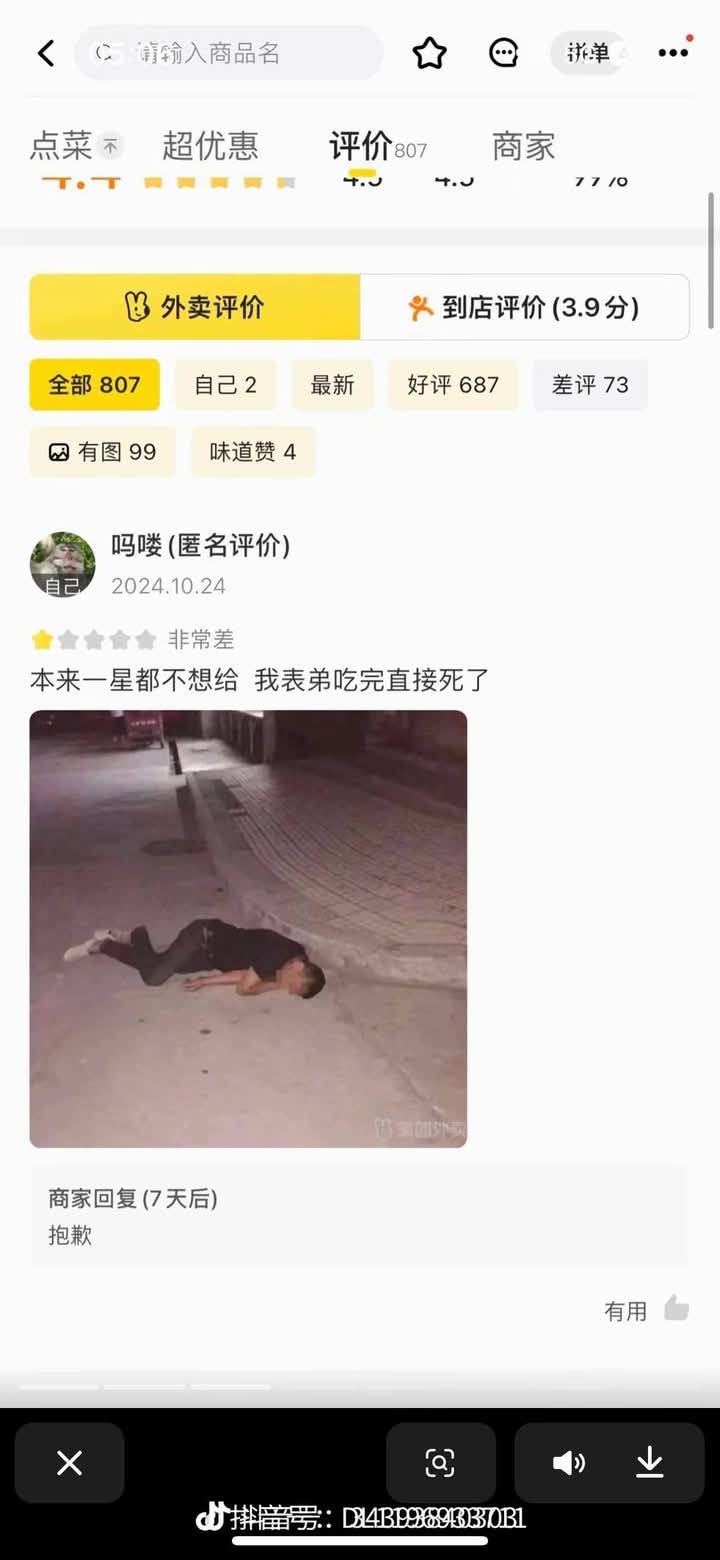Open the 商家 tab
Screen dimensions: 720x1560
(x=523, y=146)
